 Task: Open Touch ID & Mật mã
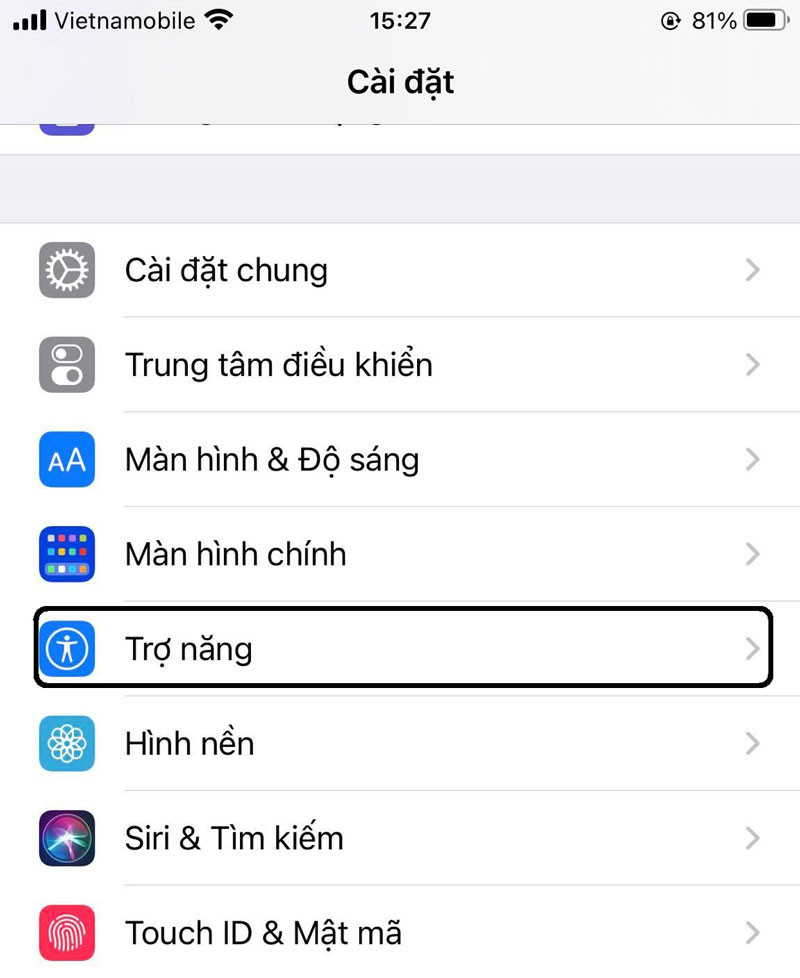coord(400,933)
